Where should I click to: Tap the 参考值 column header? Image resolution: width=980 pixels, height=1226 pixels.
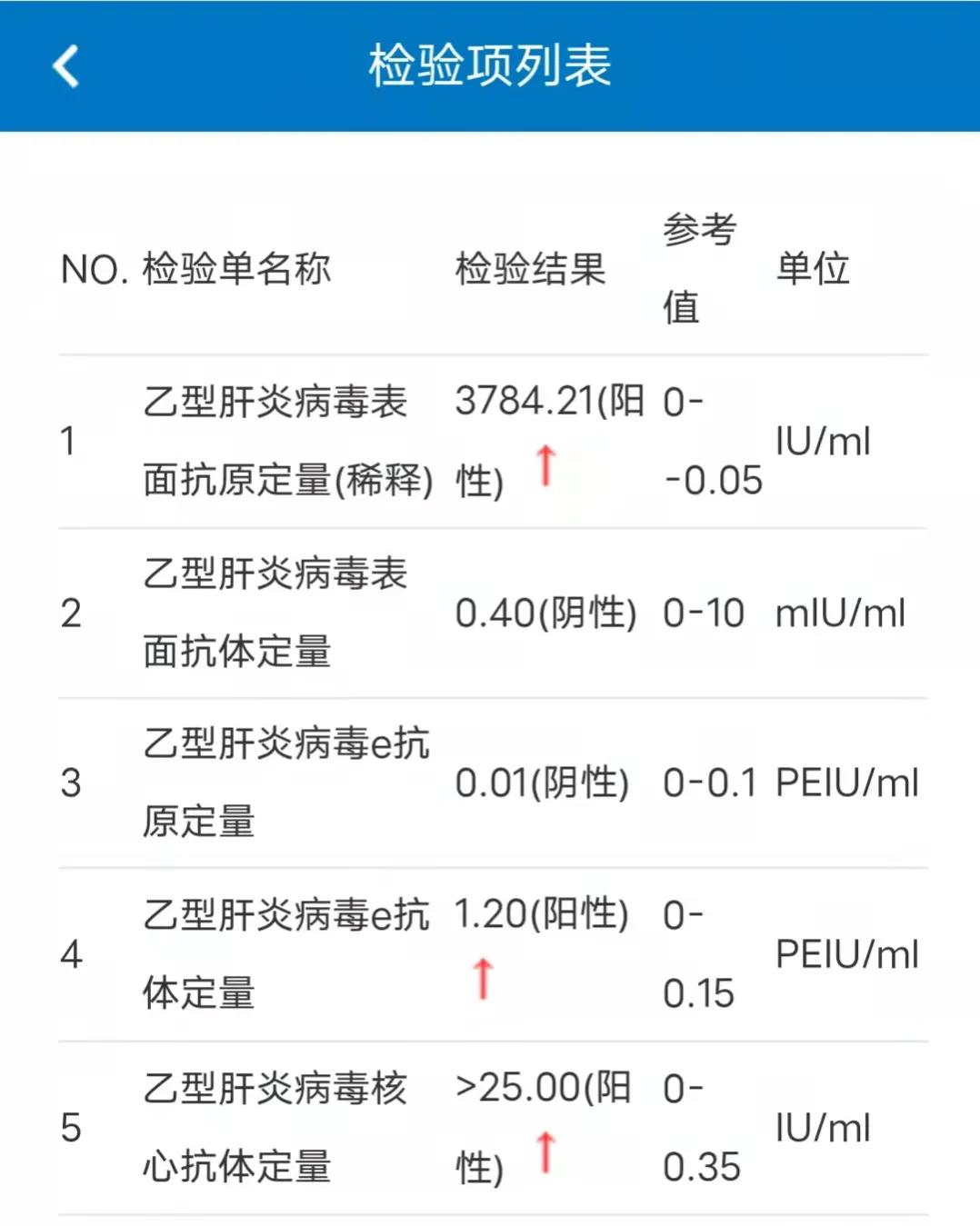(x=697, y=269)
